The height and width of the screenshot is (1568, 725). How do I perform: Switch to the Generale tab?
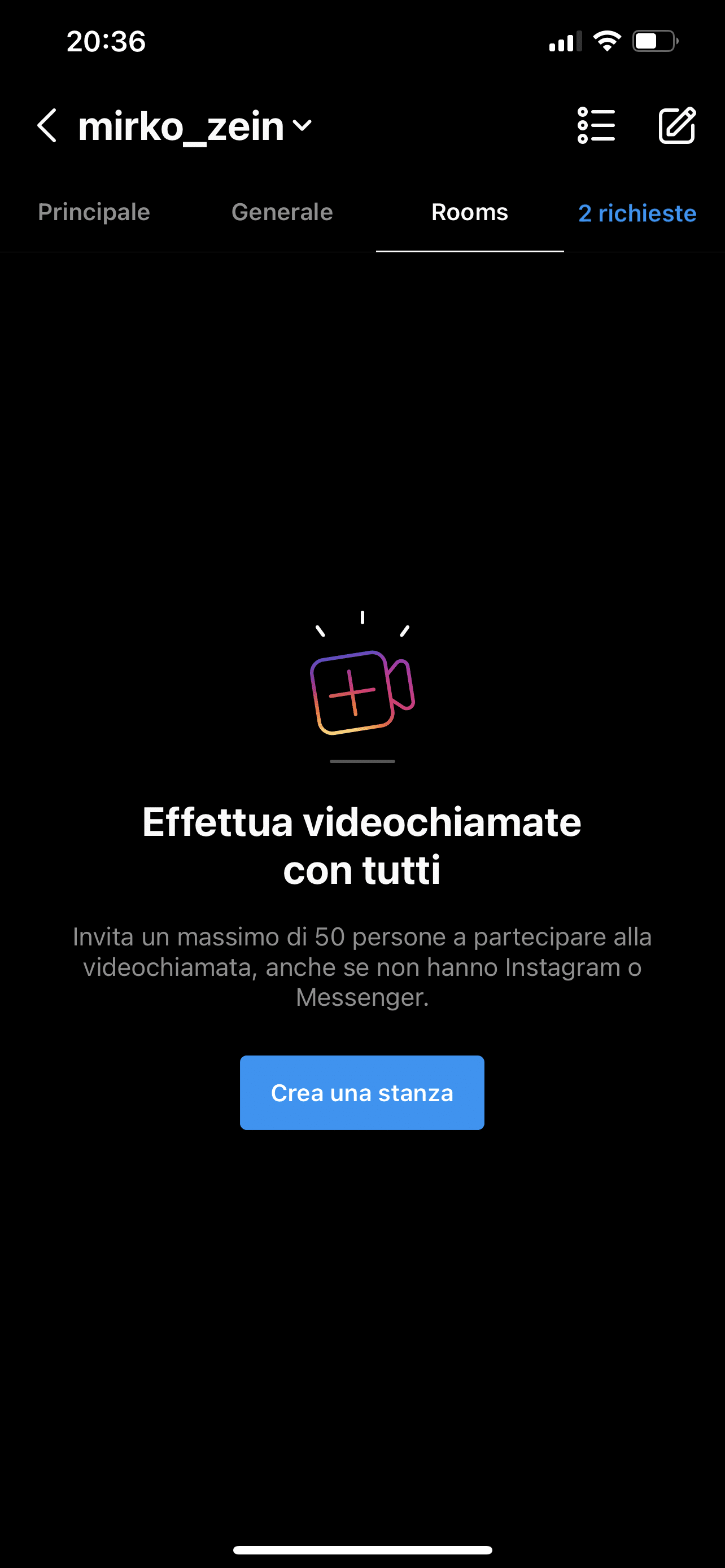[x=282, y=212]
